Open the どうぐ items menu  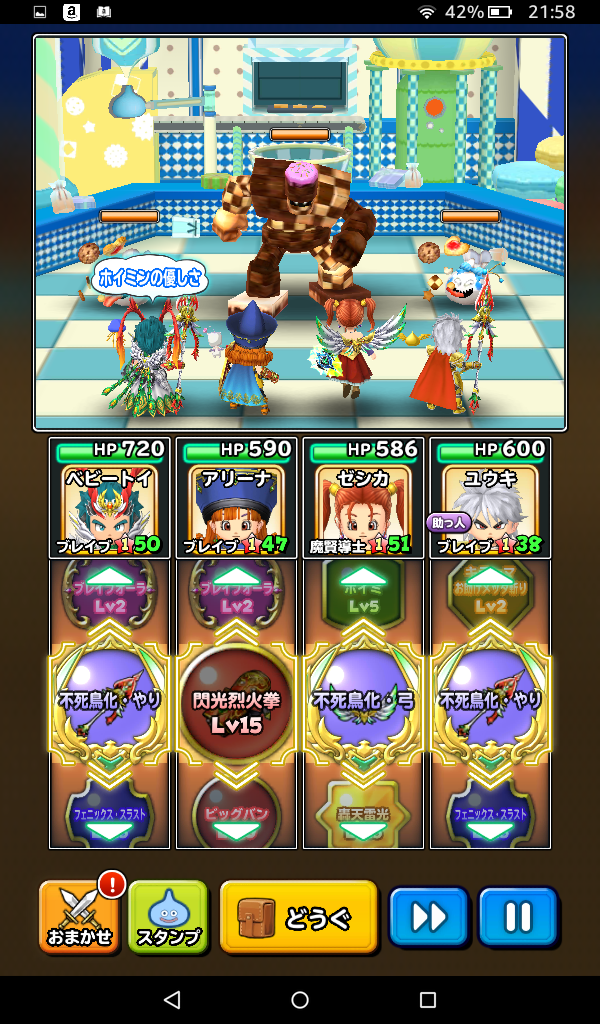[x=299, y=917]
